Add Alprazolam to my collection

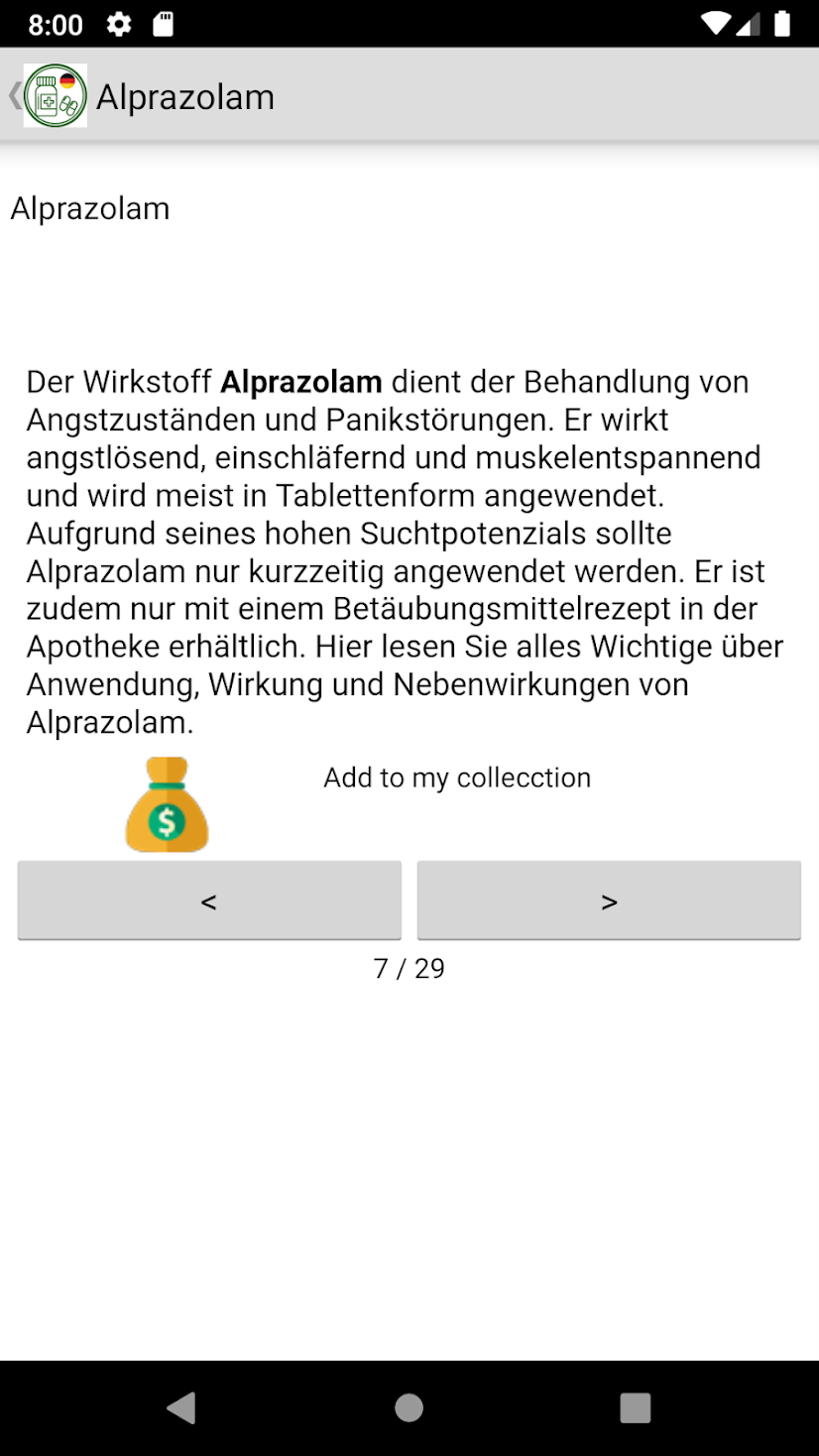click(457, 778)
